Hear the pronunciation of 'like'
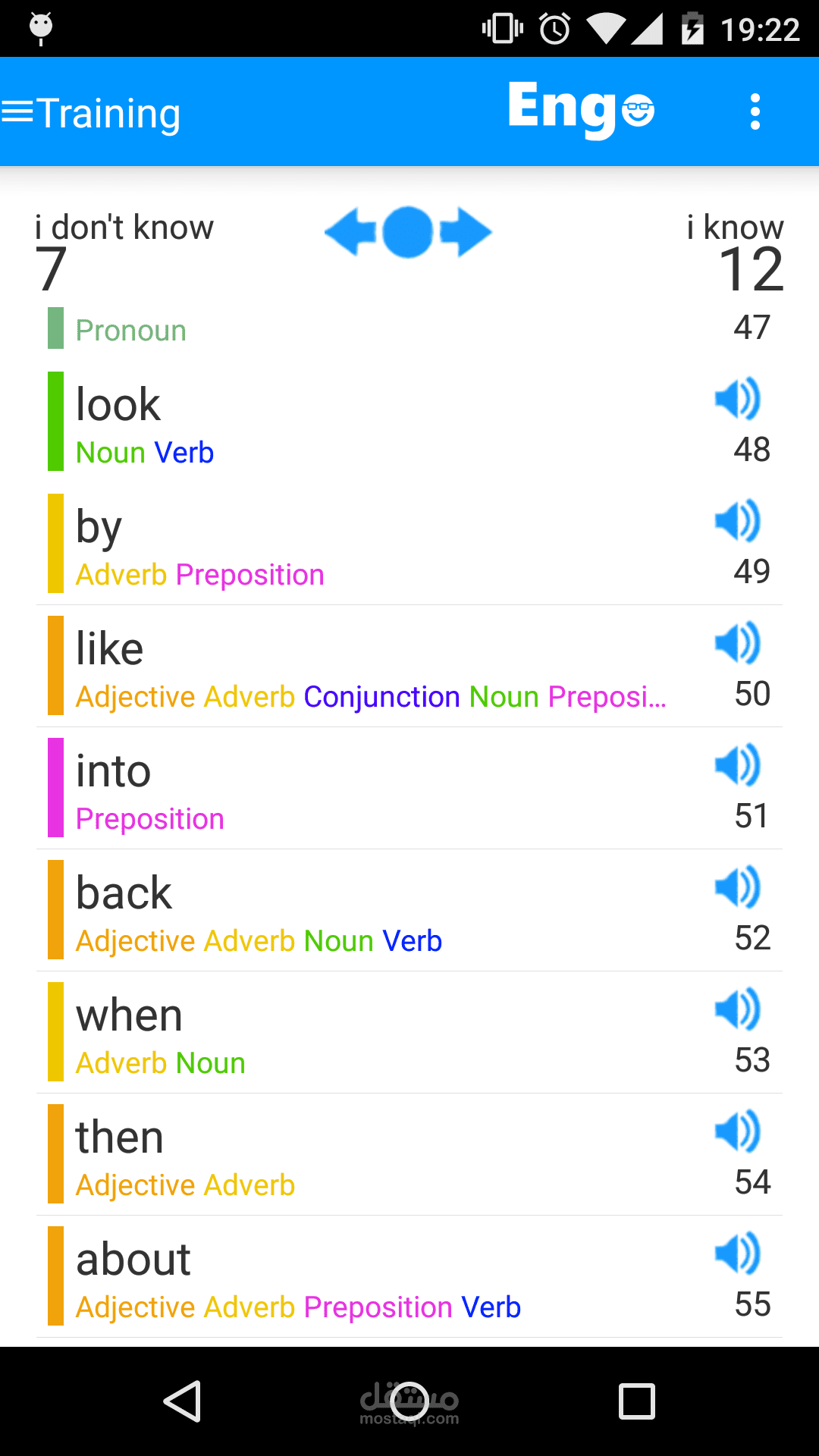819x1456 pixels. (738, 642)
